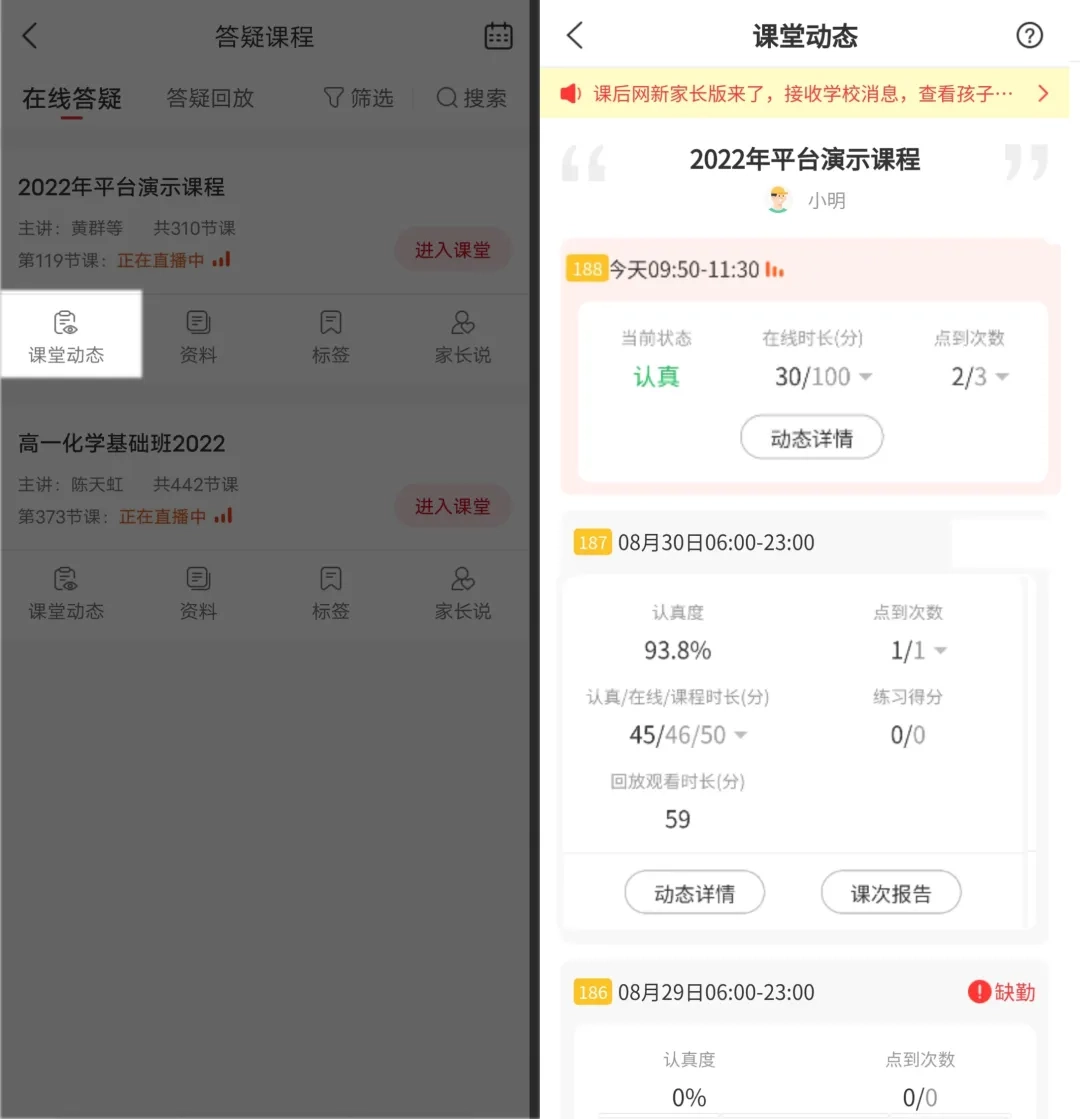View 动态详情 for today's lesson 188

click(812, 438)
